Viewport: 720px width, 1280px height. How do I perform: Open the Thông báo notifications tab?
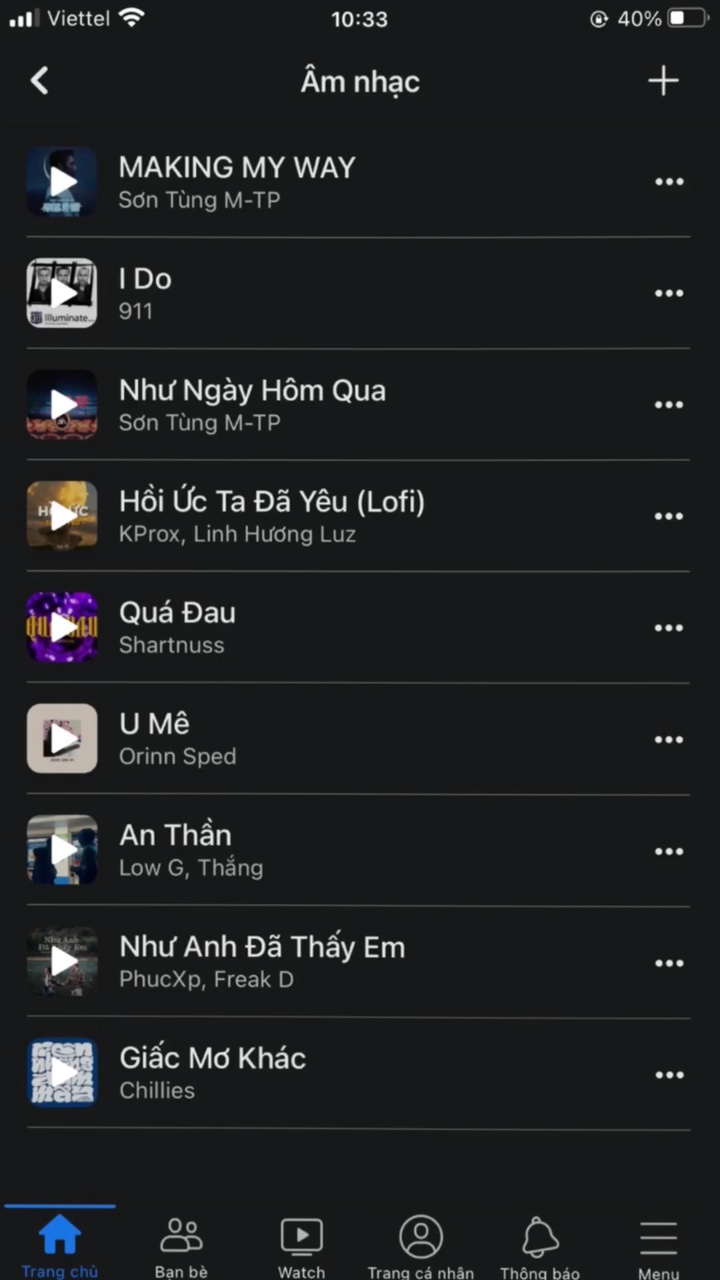tap(540, 1246)
